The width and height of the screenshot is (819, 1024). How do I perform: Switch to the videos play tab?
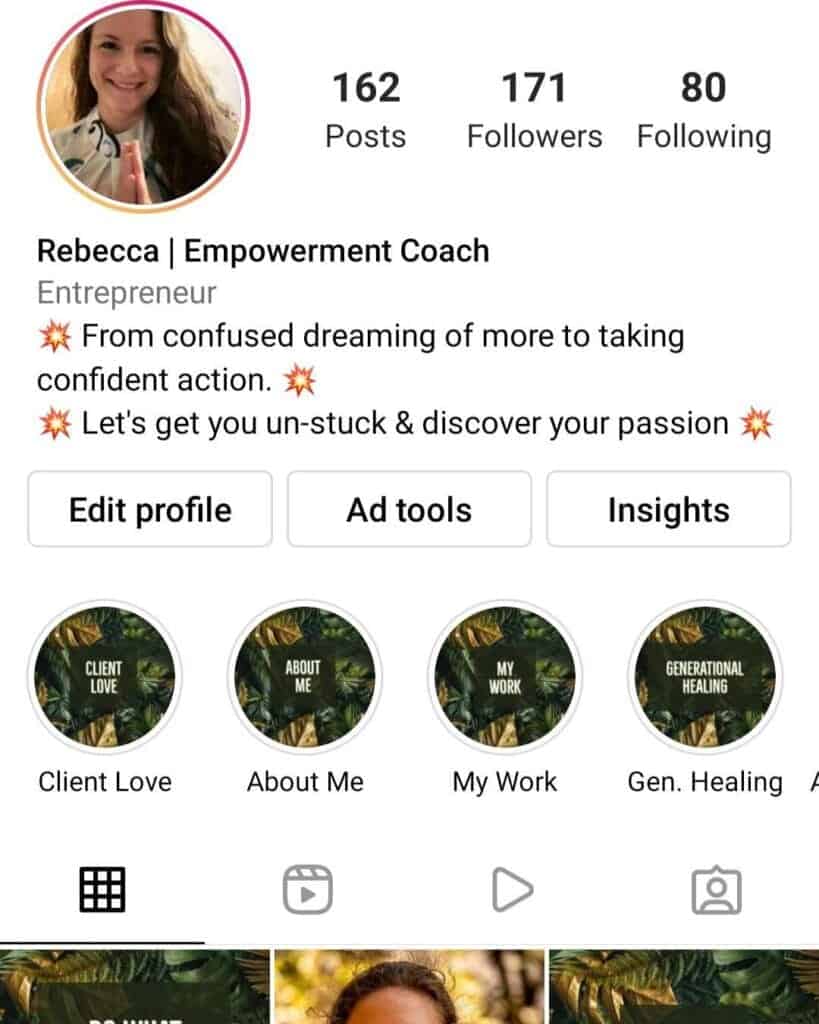tap(512, 889)
